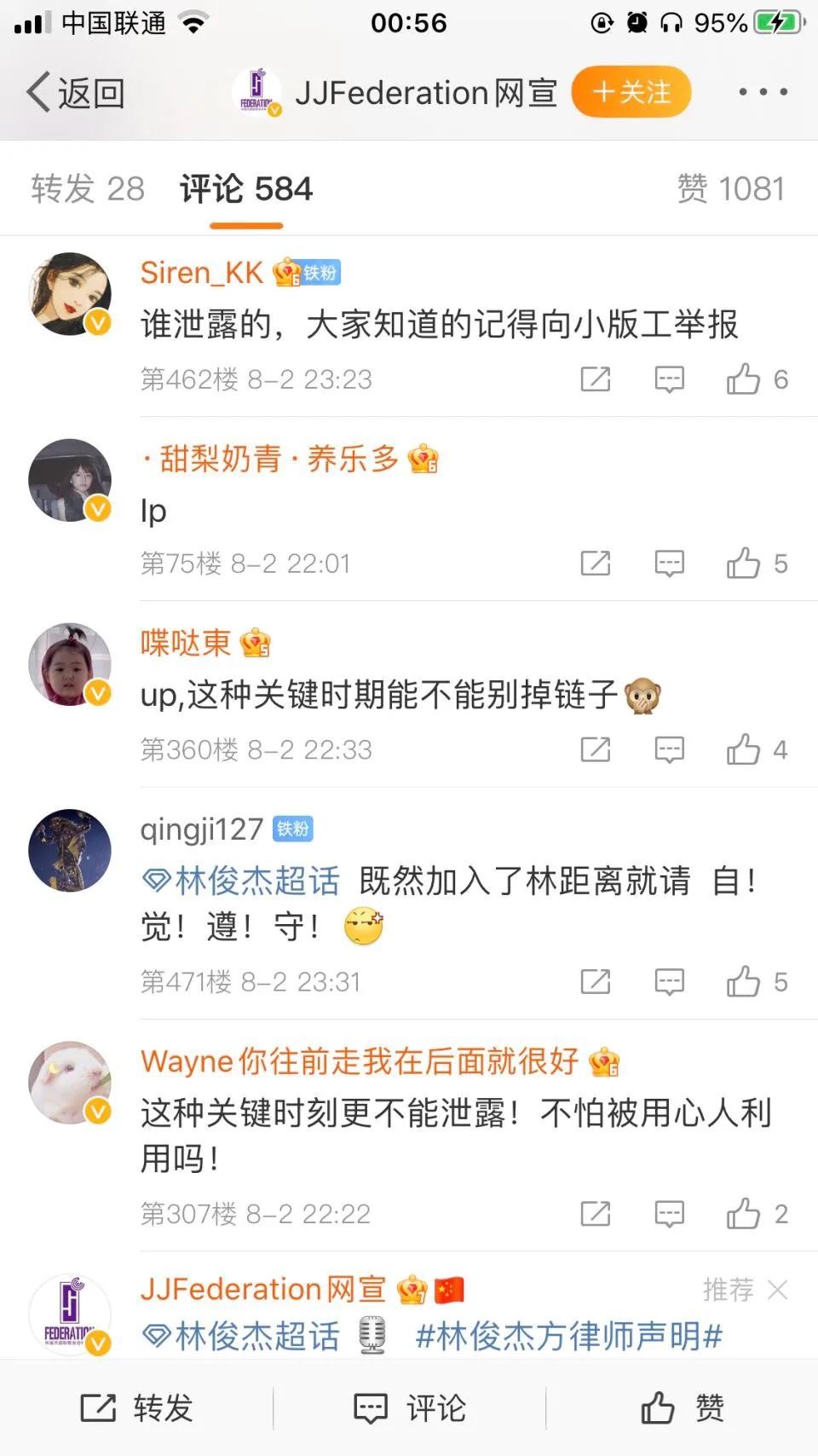Screen dimensions: 818x1456
Task: Switch to the 赞 1081 tab
Action: pyautogui.click(x=730, y=188)
